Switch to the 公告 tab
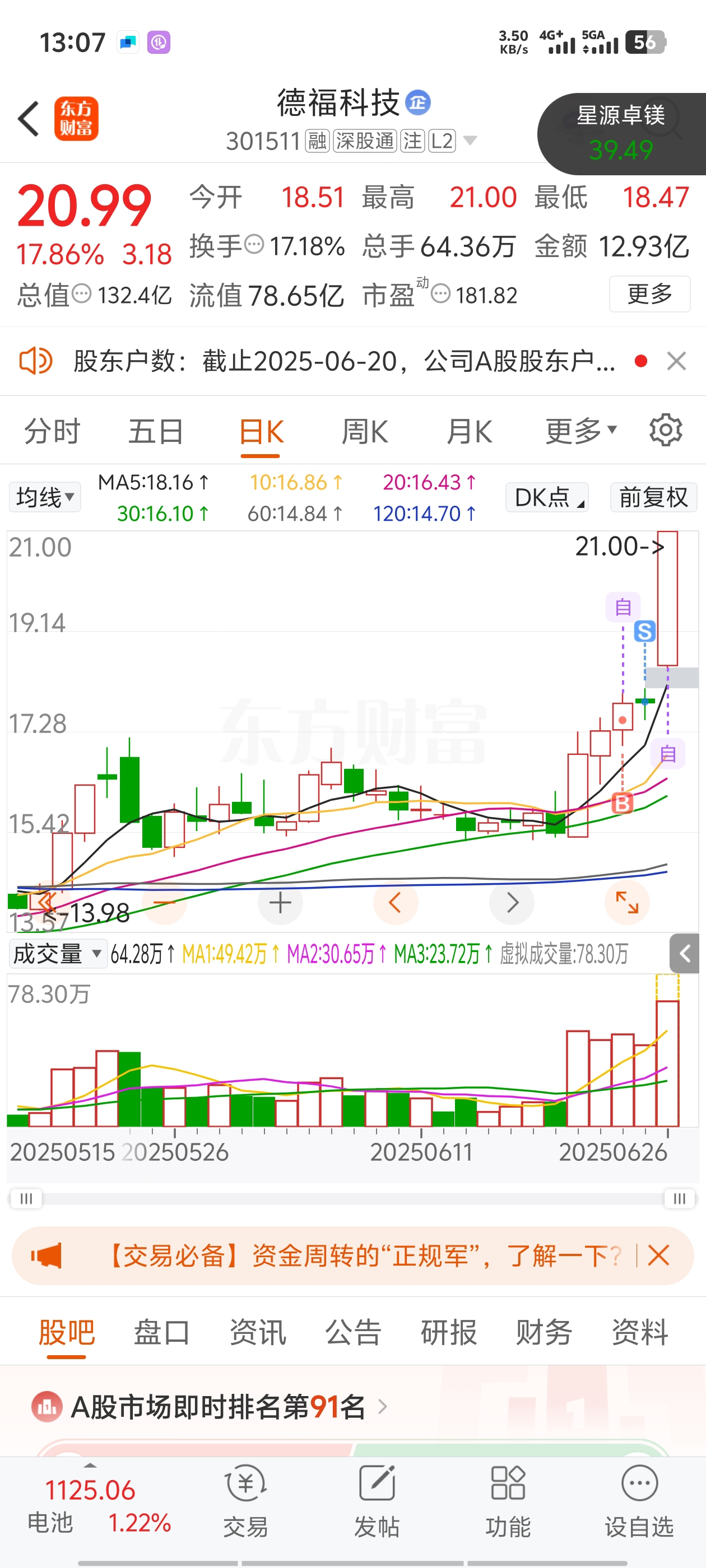Image resolution: width=706 pixels, height=1568 pixels. click(354, 1332)
